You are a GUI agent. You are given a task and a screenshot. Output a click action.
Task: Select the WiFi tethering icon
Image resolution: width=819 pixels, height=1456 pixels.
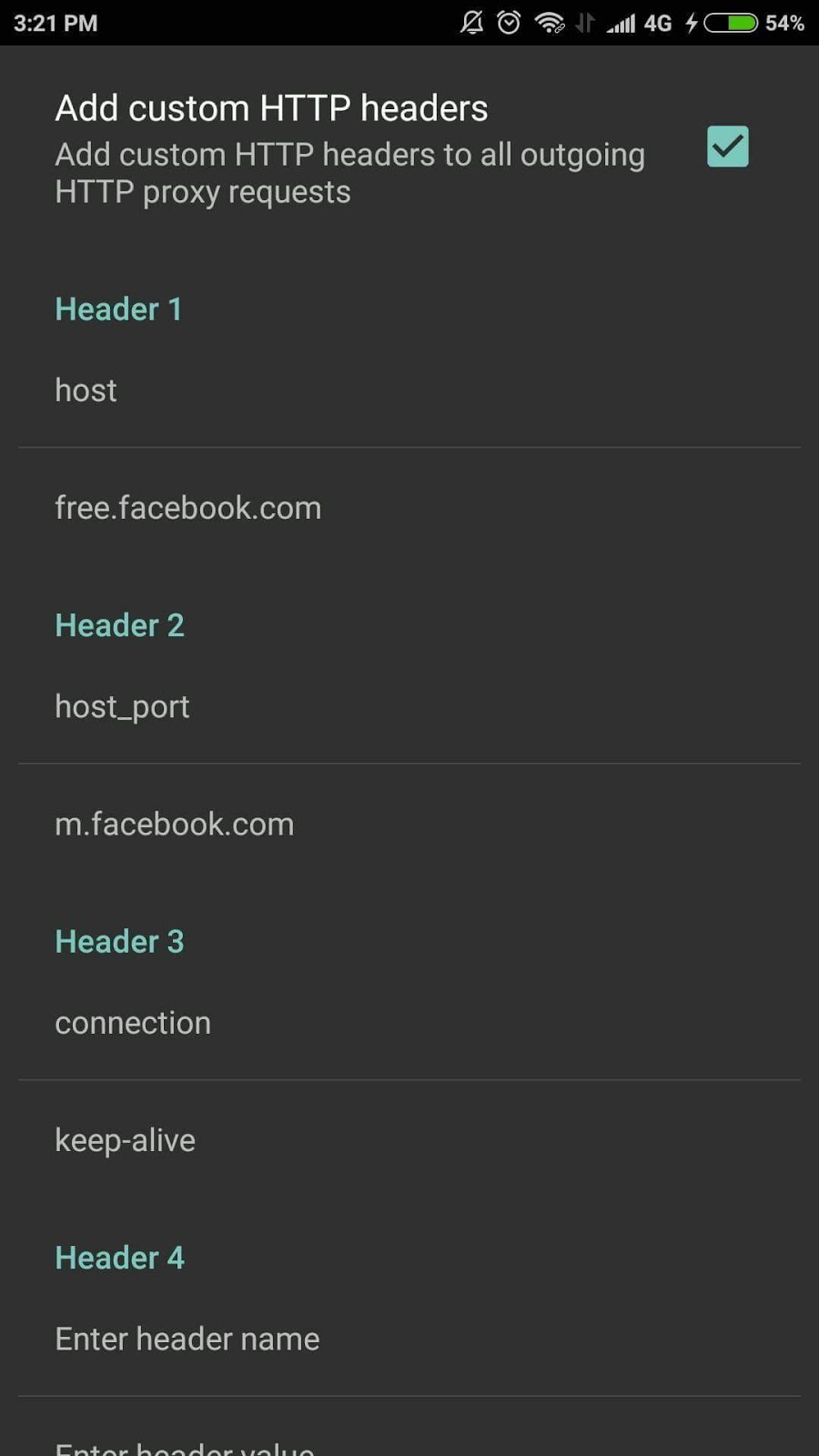click(x=548, y=22)
